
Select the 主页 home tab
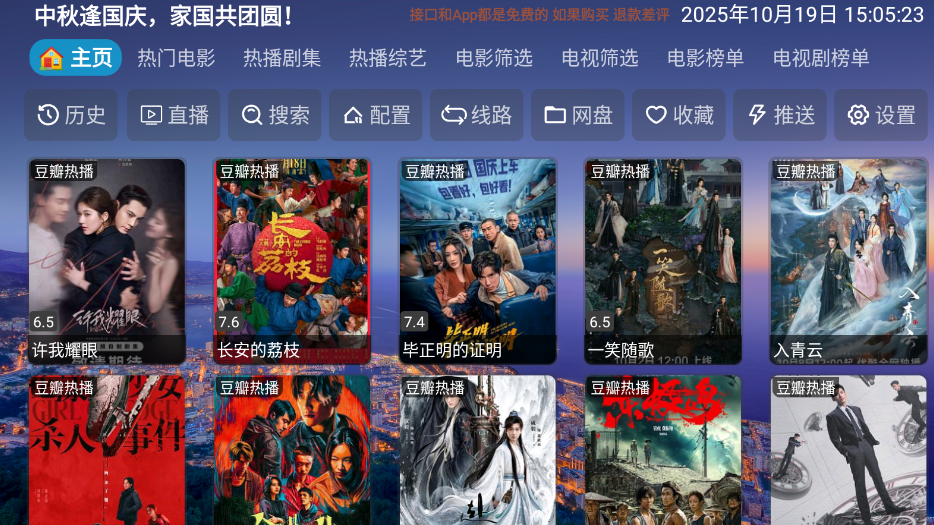[x=76, y=58]
